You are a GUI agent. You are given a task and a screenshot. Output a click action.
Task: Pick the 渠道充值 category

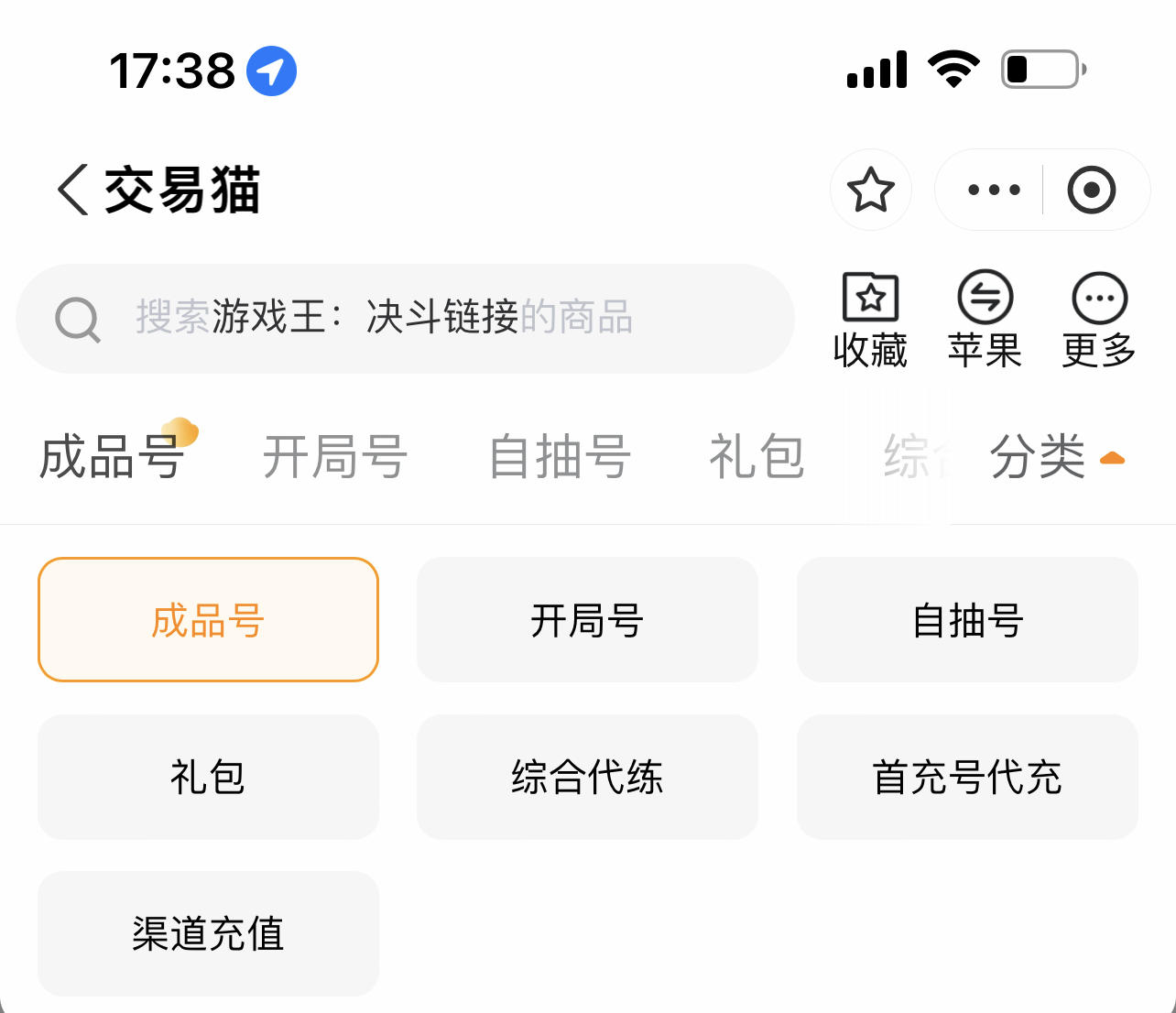(x=208, y=934)
